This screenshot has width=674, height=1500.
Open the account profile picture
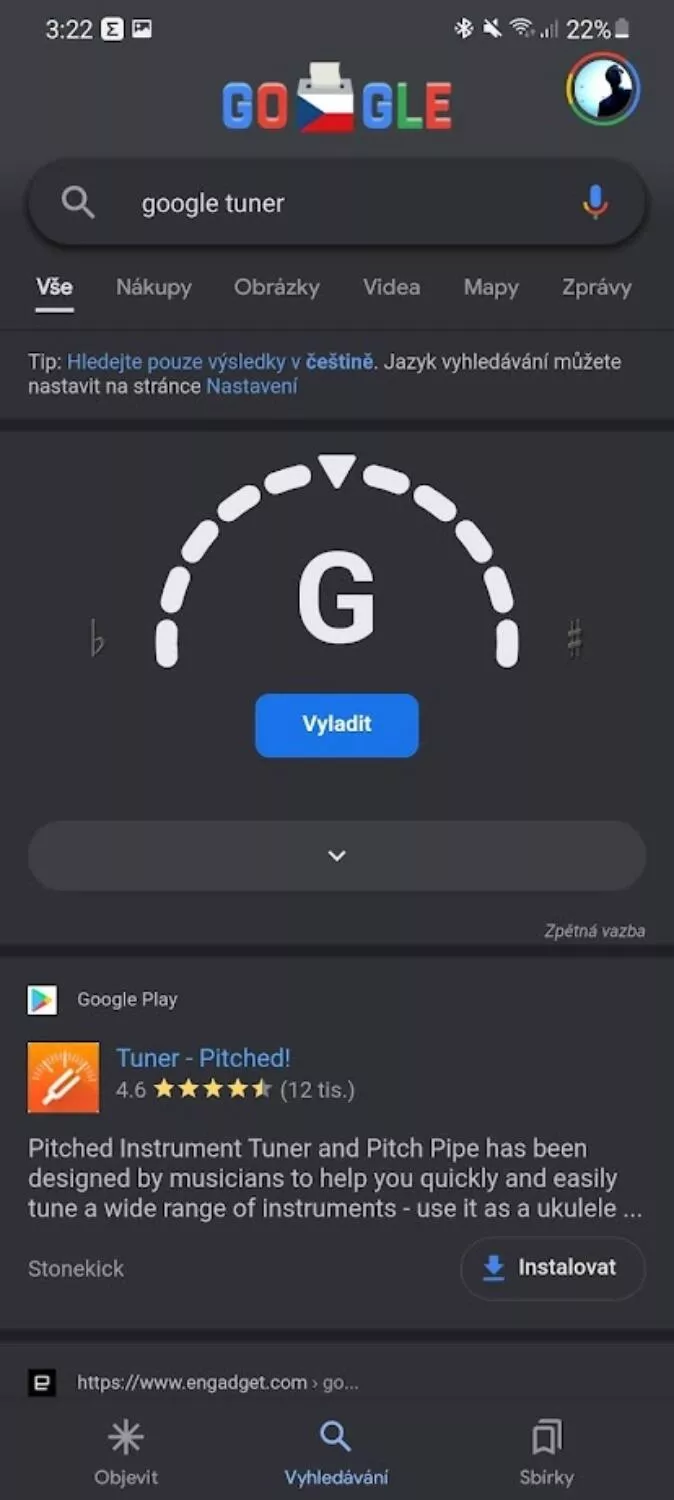tap(603, 90)
